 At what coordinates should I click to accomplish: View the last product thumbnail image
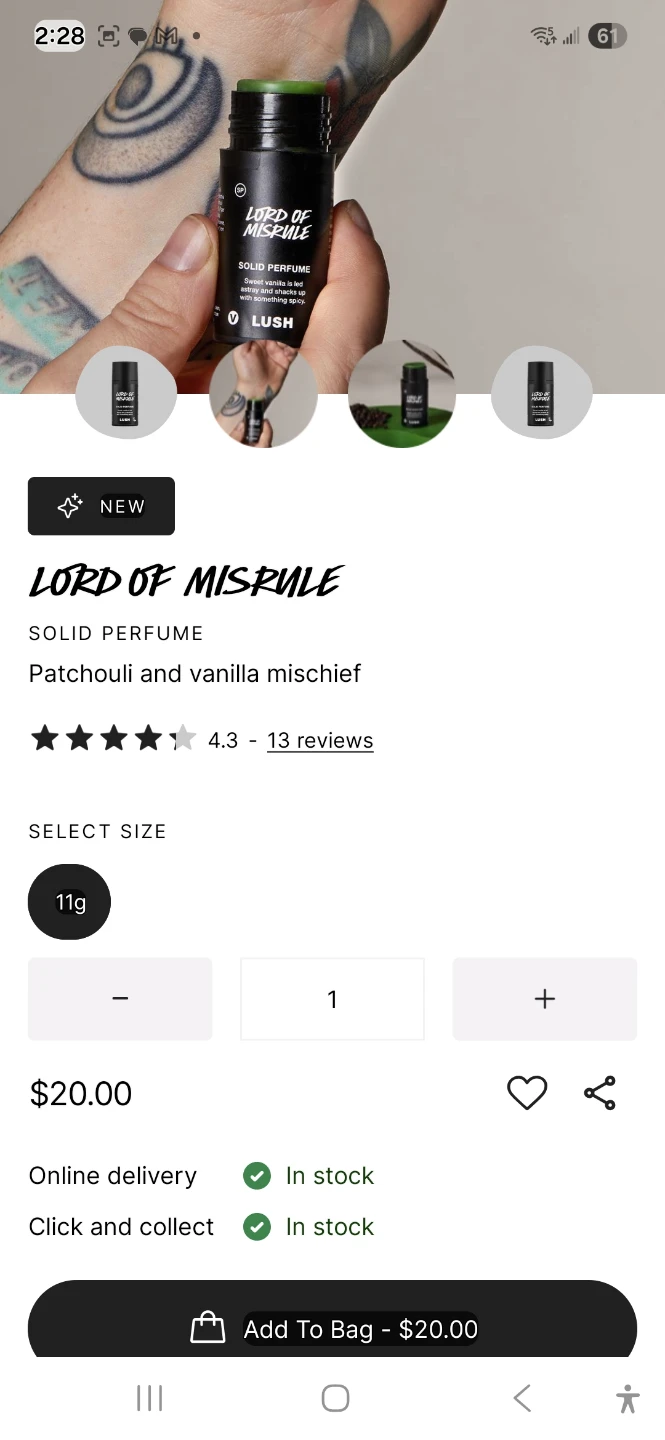pos(541,393)
